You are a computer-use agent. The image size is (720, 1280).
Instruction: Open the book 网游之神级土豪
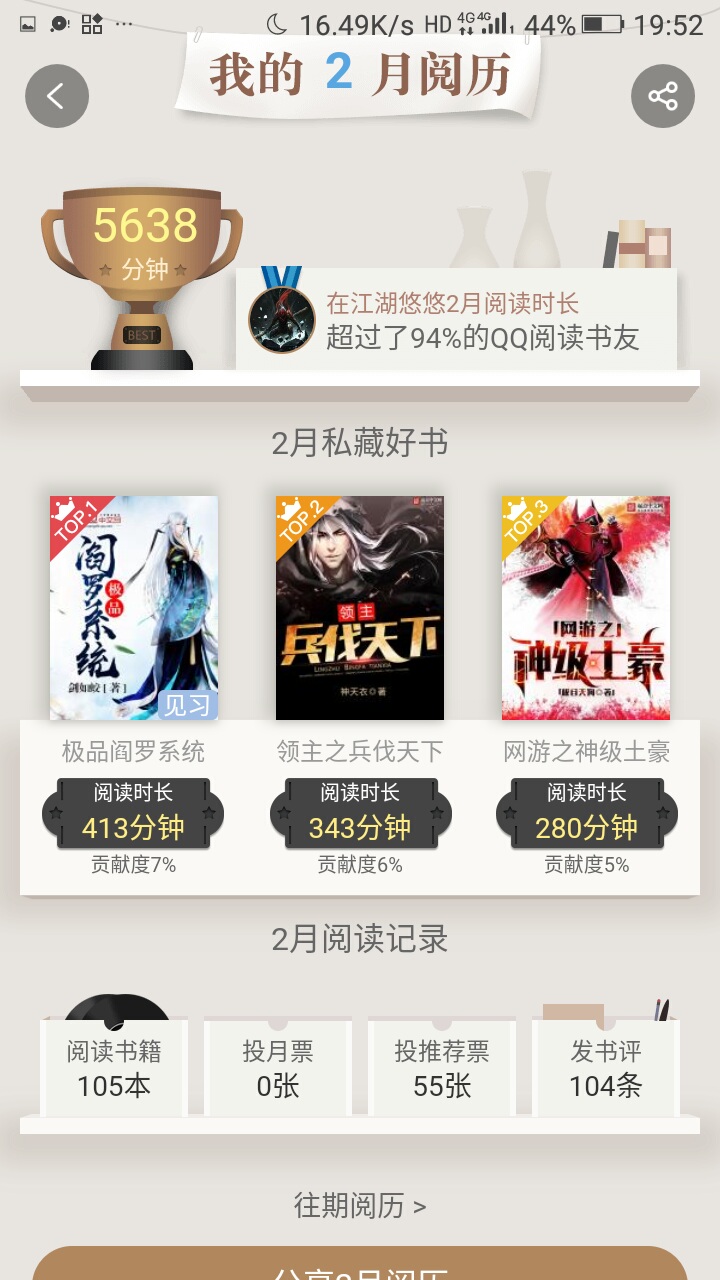pyautogui.click(x=586, y=608)
